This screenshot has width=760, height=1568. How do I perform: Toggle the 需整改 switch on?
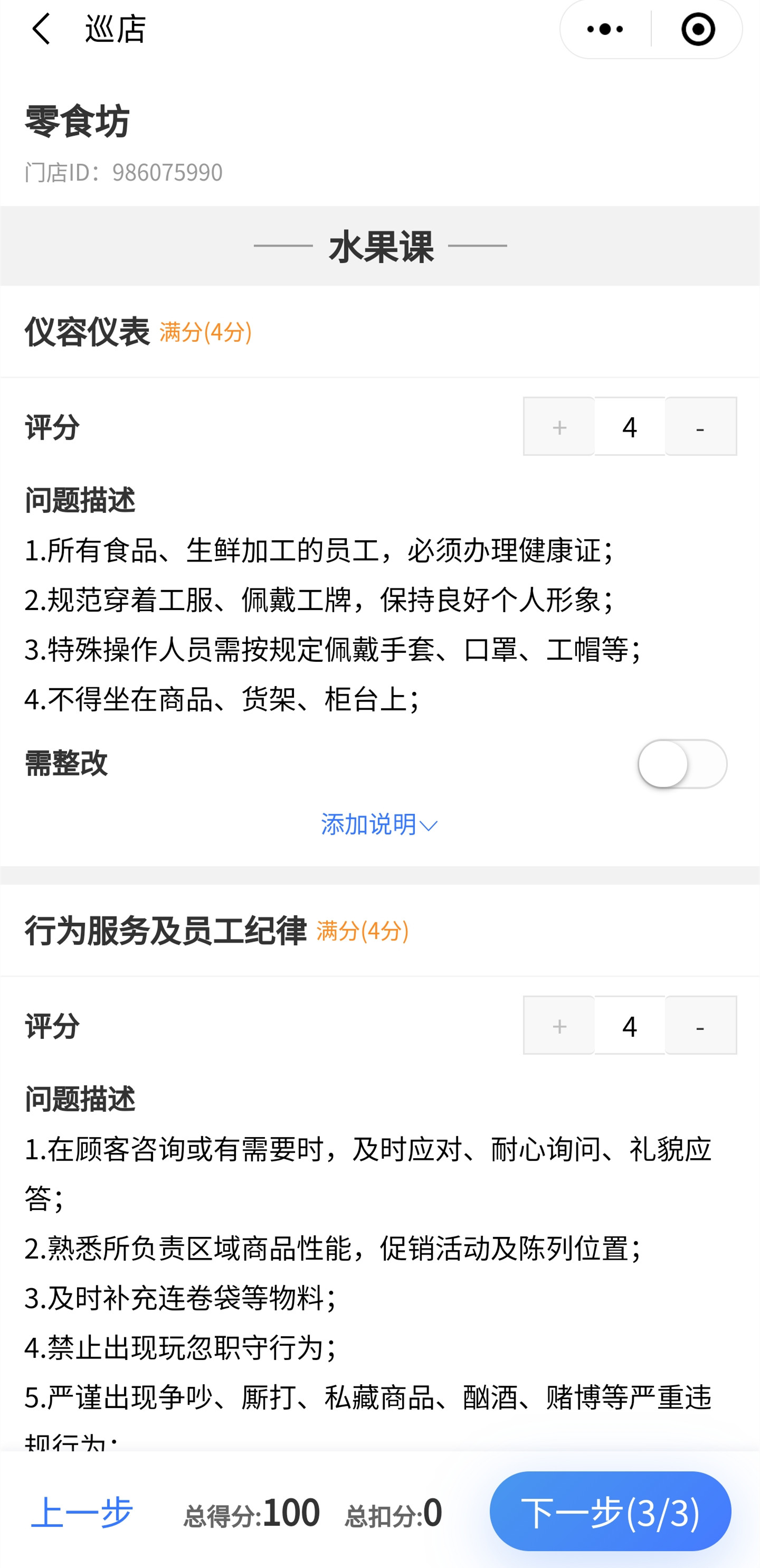click(682, 764)
